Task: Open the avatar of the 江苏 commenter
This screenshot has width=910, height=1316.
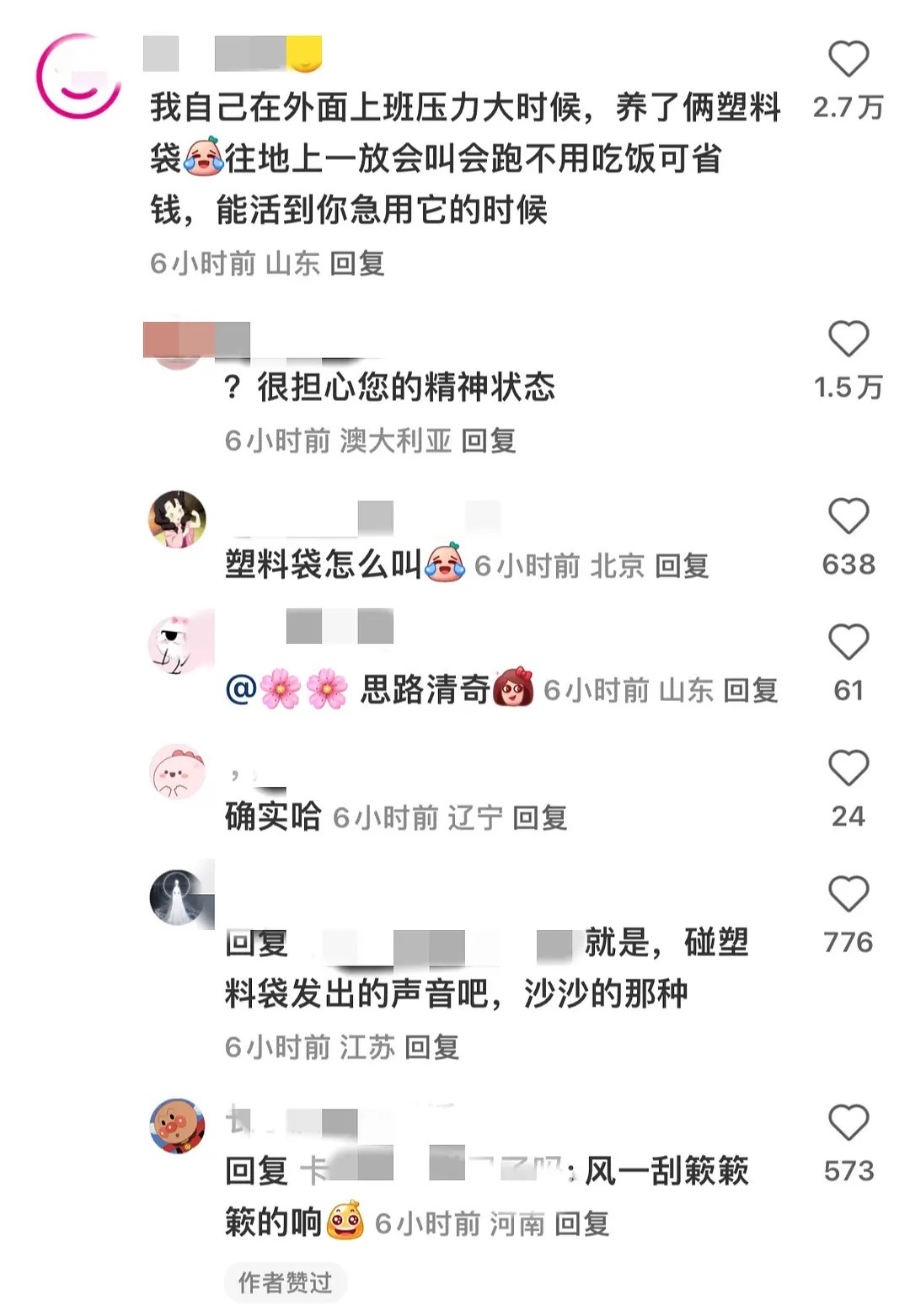Action: 179,897
